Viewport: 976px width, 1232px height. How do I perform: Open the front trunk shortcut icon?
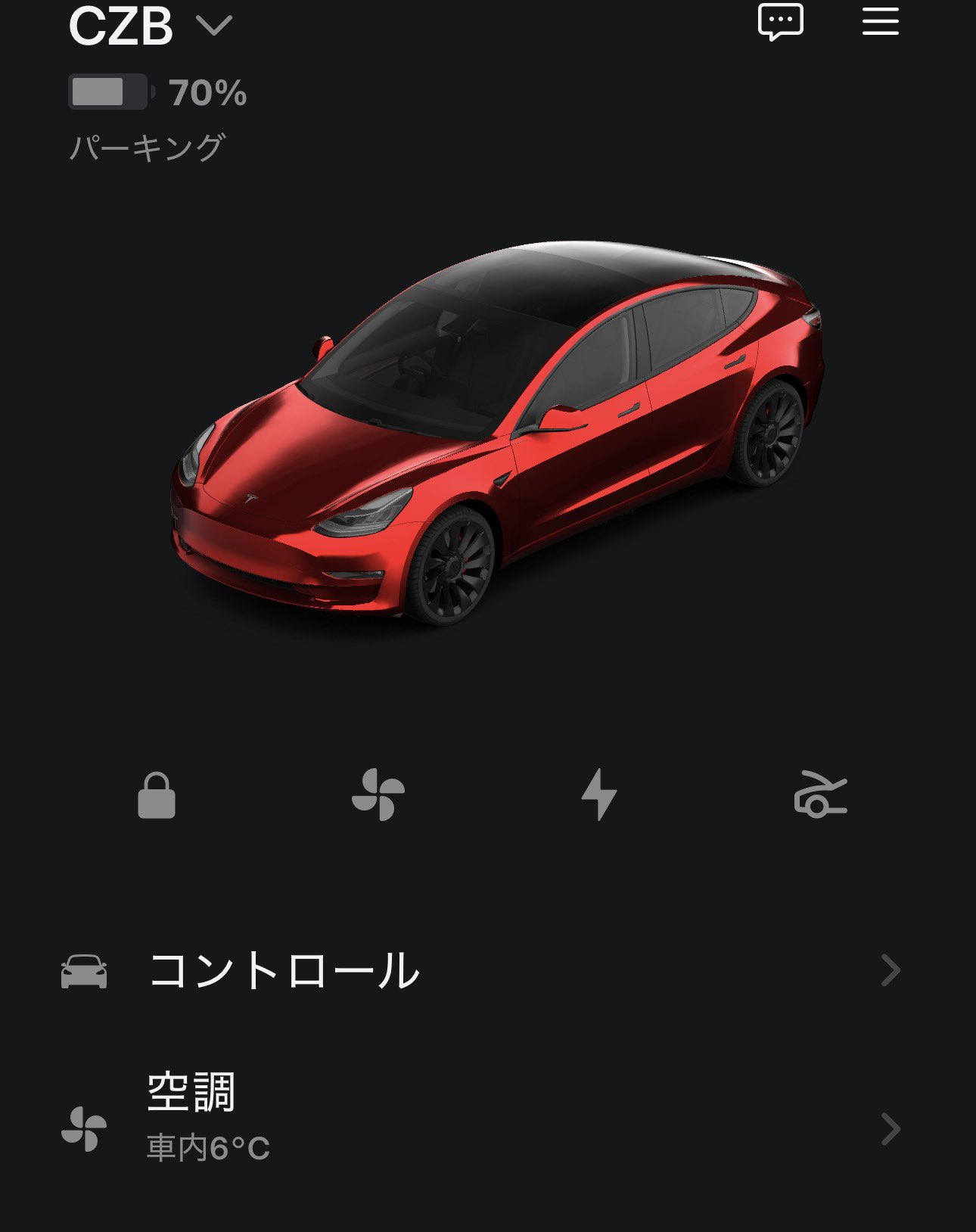tap(819, 795)
